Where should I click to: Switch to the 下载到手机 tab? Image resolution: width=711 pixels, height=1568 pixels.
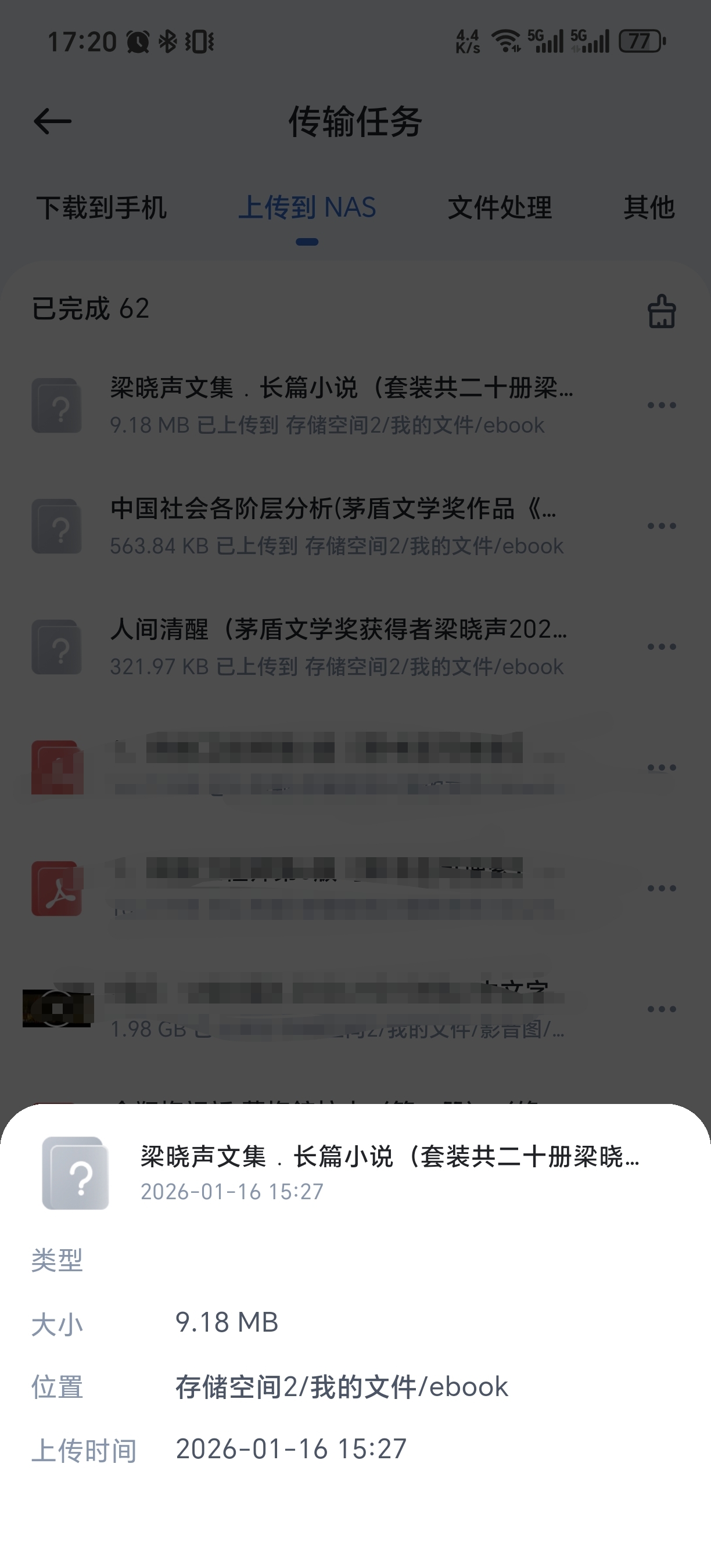tap(101, 207)
